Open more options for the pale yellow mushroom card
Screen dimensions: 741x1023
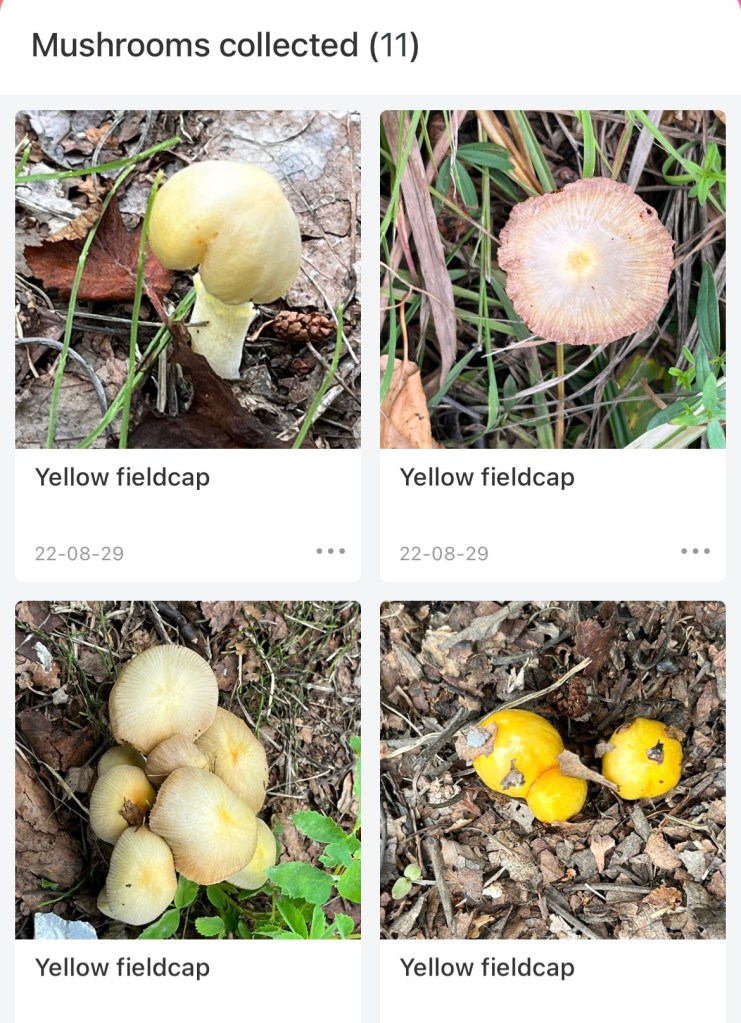tap(330, 551)
